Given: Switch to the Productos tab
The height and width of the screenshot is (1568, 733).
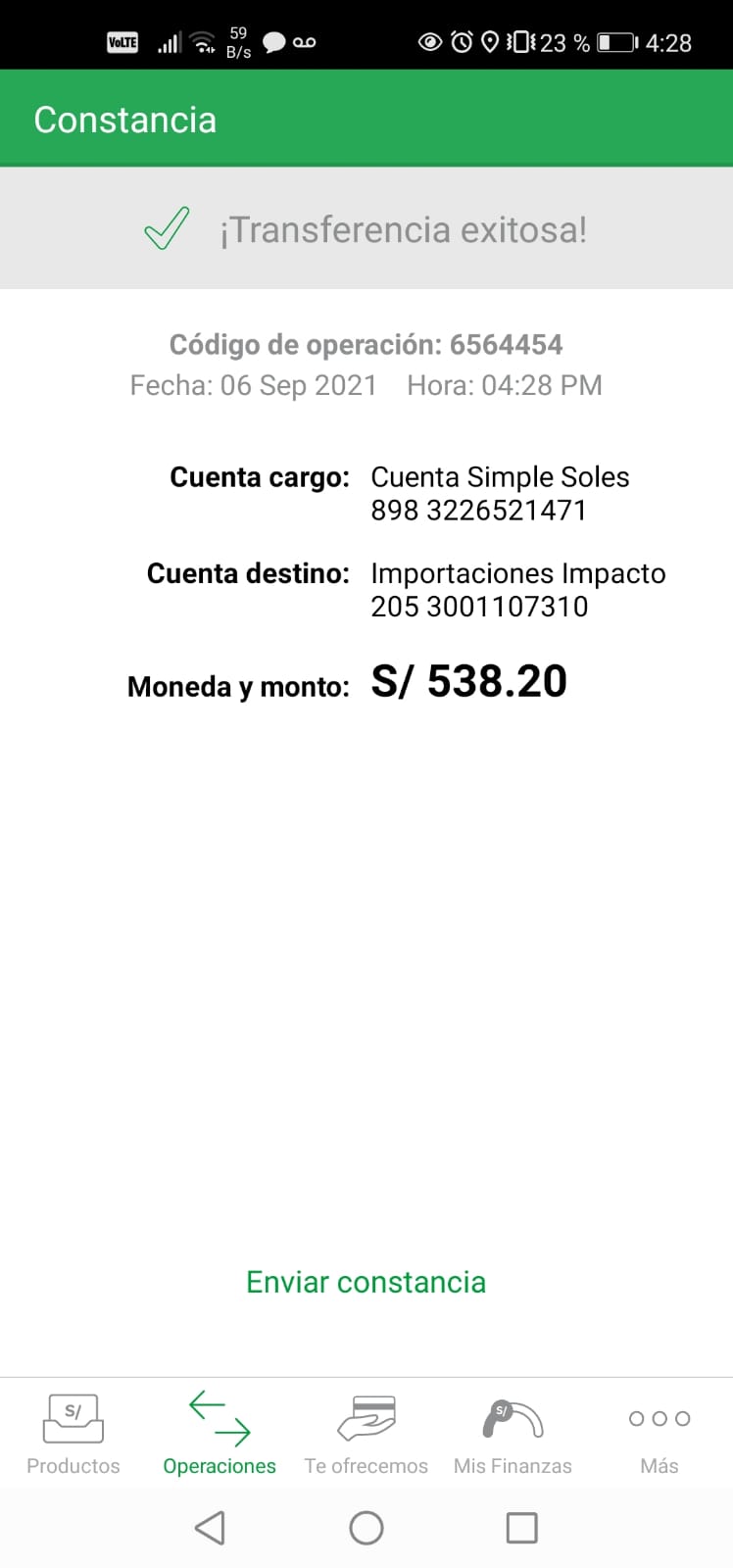Looking at the screenshot, I should pos(73,1435).
